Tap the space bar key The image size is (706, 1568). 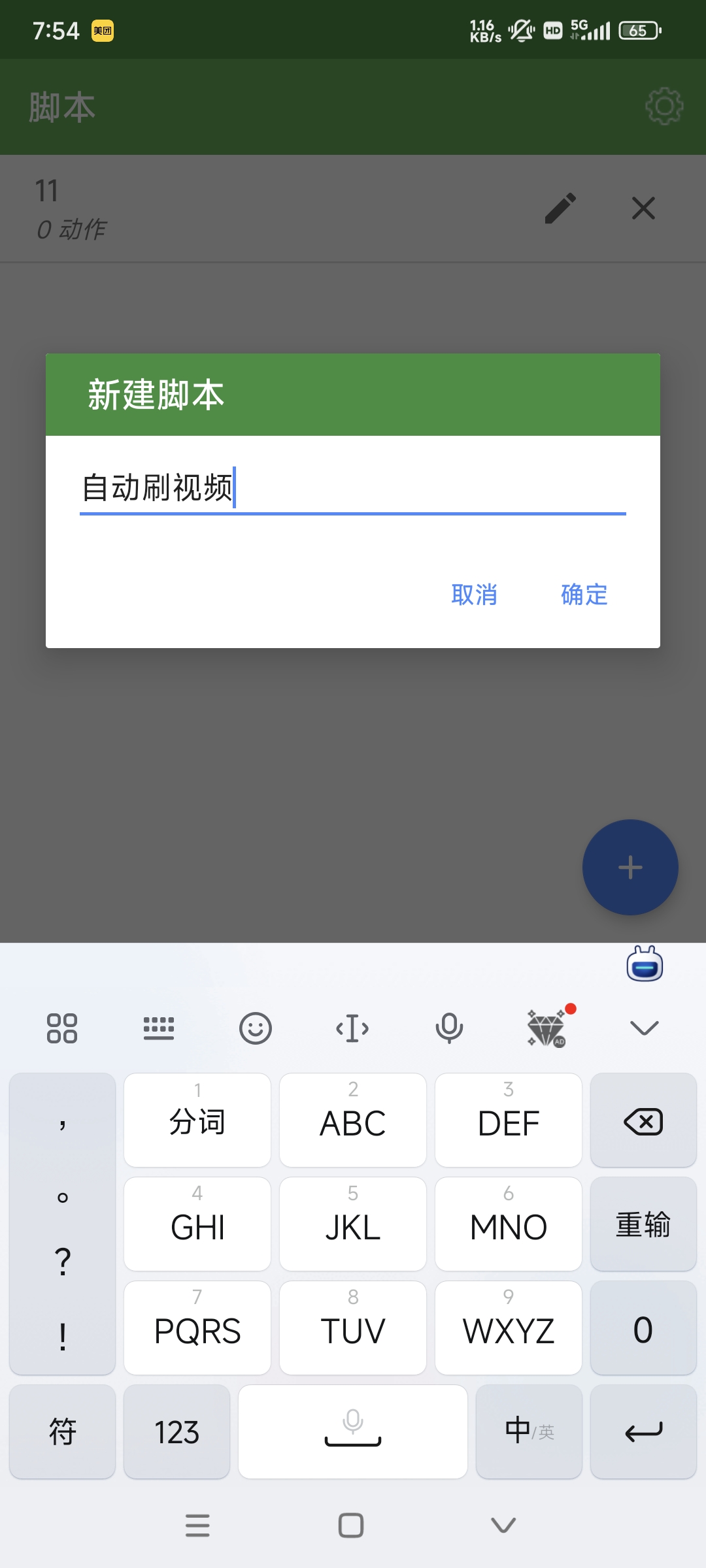[353, 1432]
